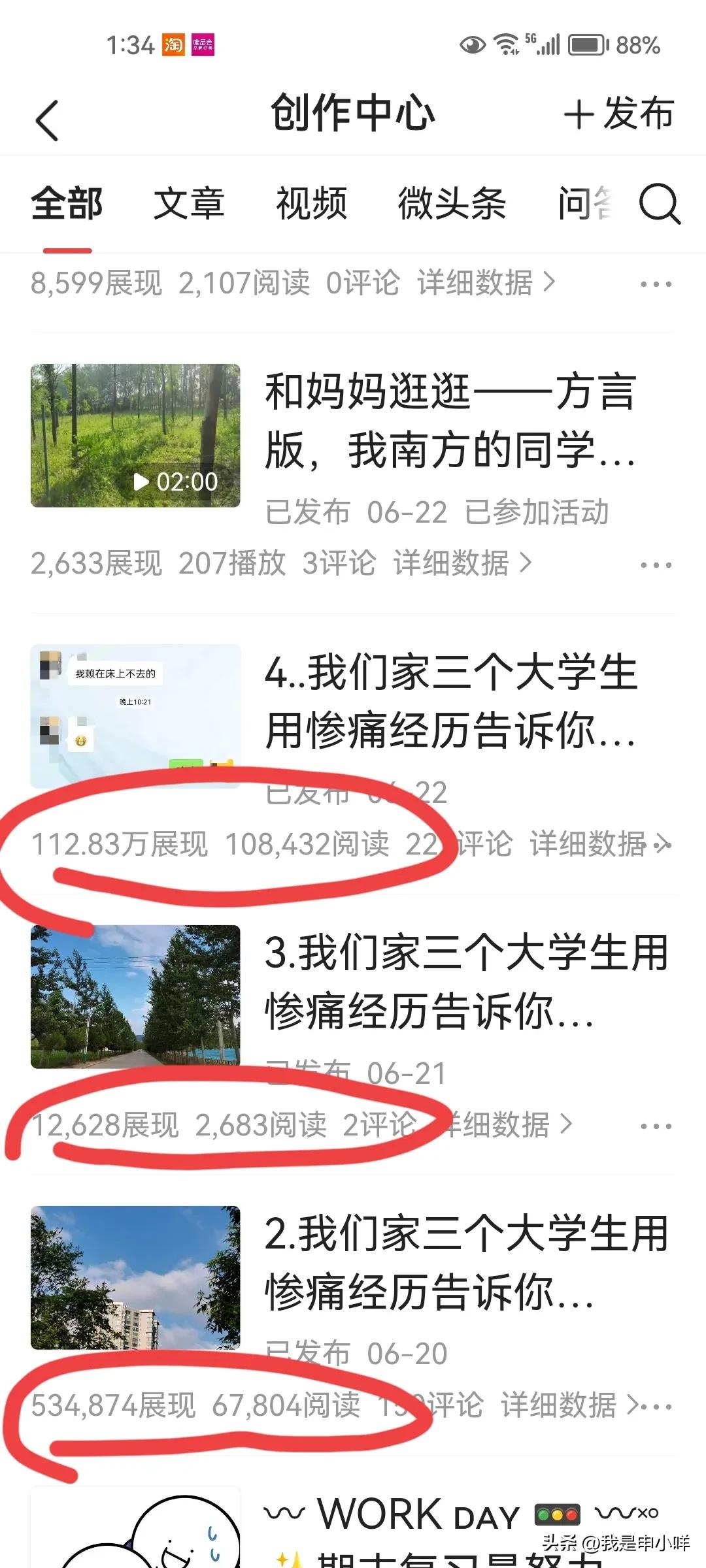
Task: Open more options on the 8,599展现 post
Action: (656, 283)
